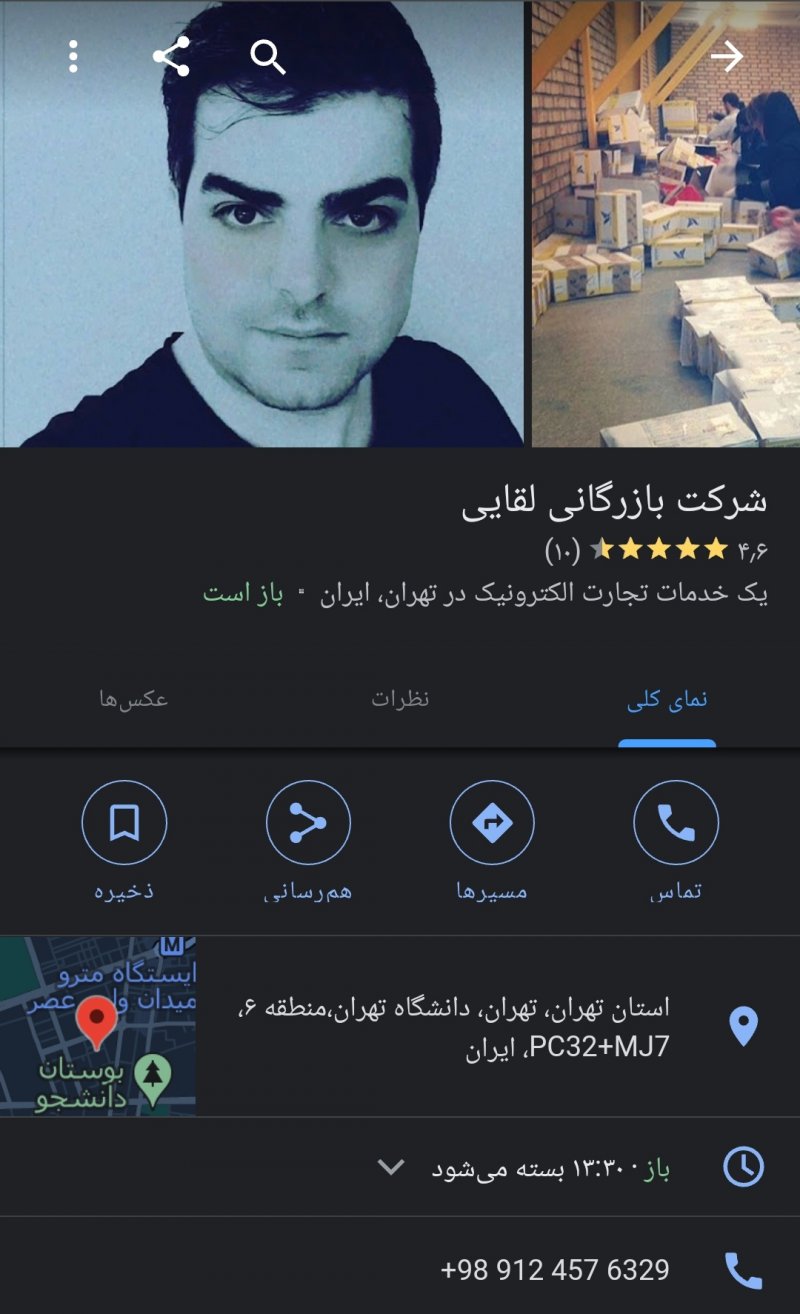Go back using the top arrow
The image size is (800, 1314).
(x=727, y=57)
